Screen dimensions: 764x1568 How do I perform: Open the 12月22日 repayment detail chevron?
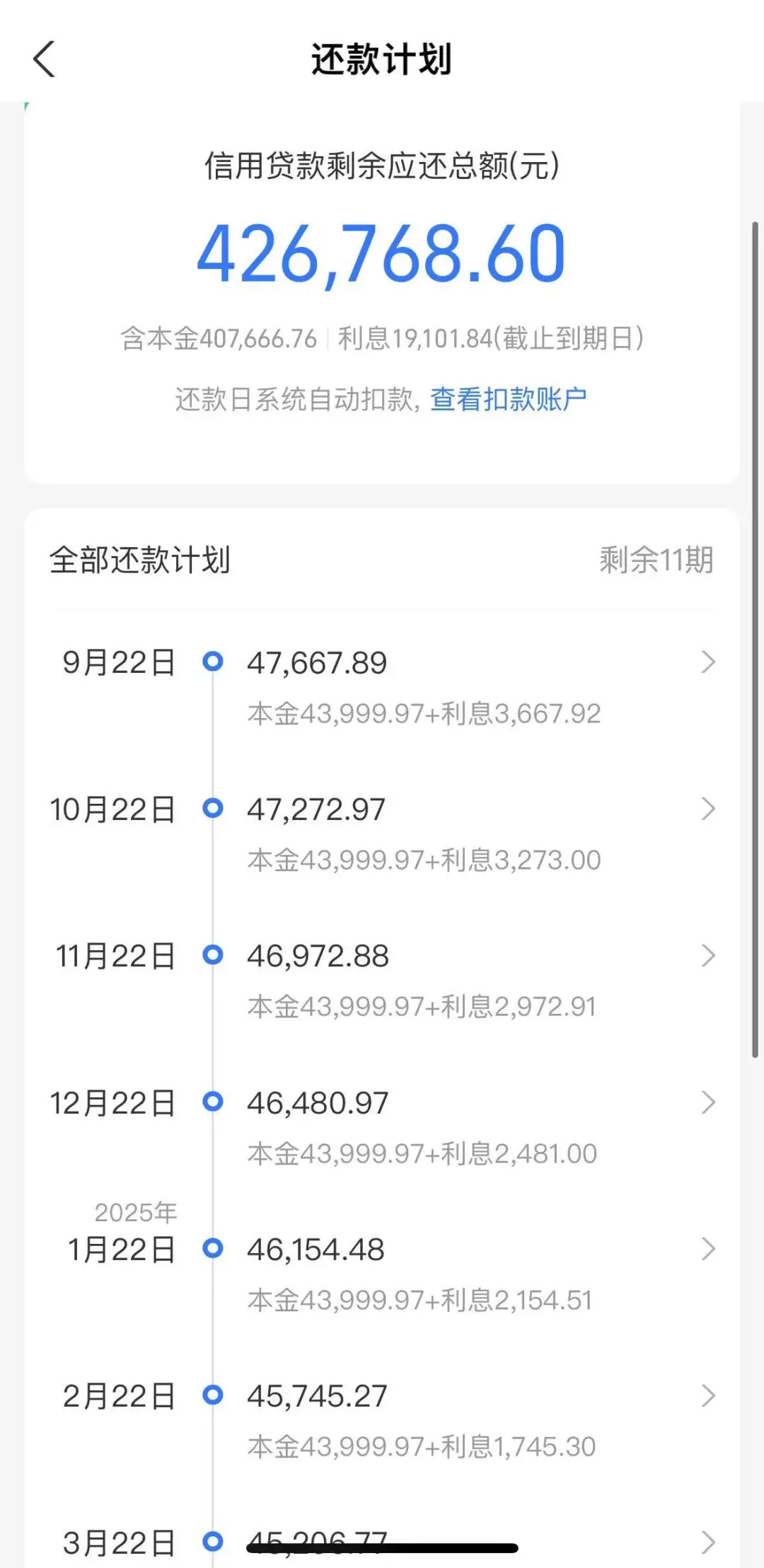pyautogui.click(x=710, y=1102)
